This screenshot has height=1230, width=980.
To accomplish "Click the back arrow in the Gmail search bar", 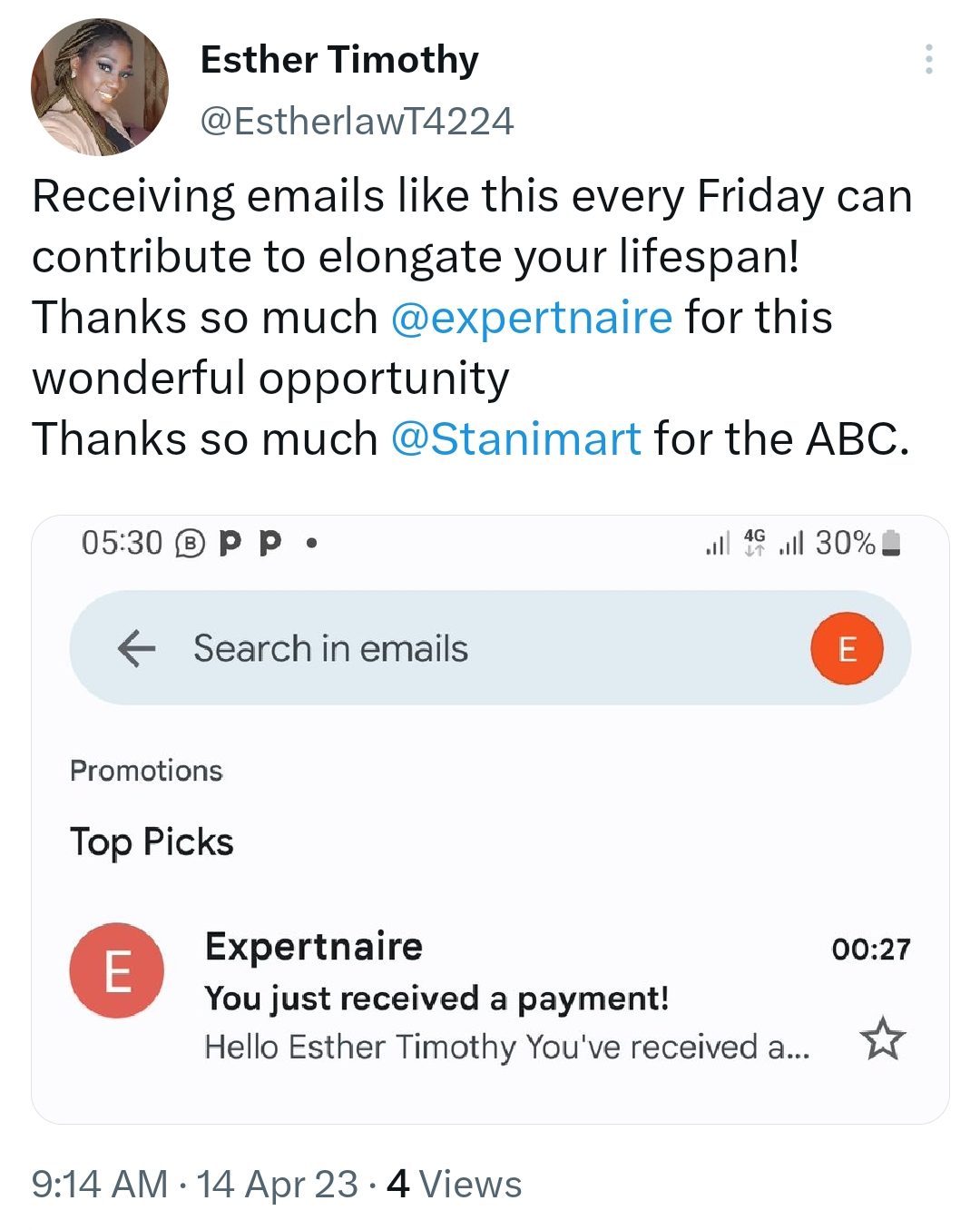I will coord(134,648).
